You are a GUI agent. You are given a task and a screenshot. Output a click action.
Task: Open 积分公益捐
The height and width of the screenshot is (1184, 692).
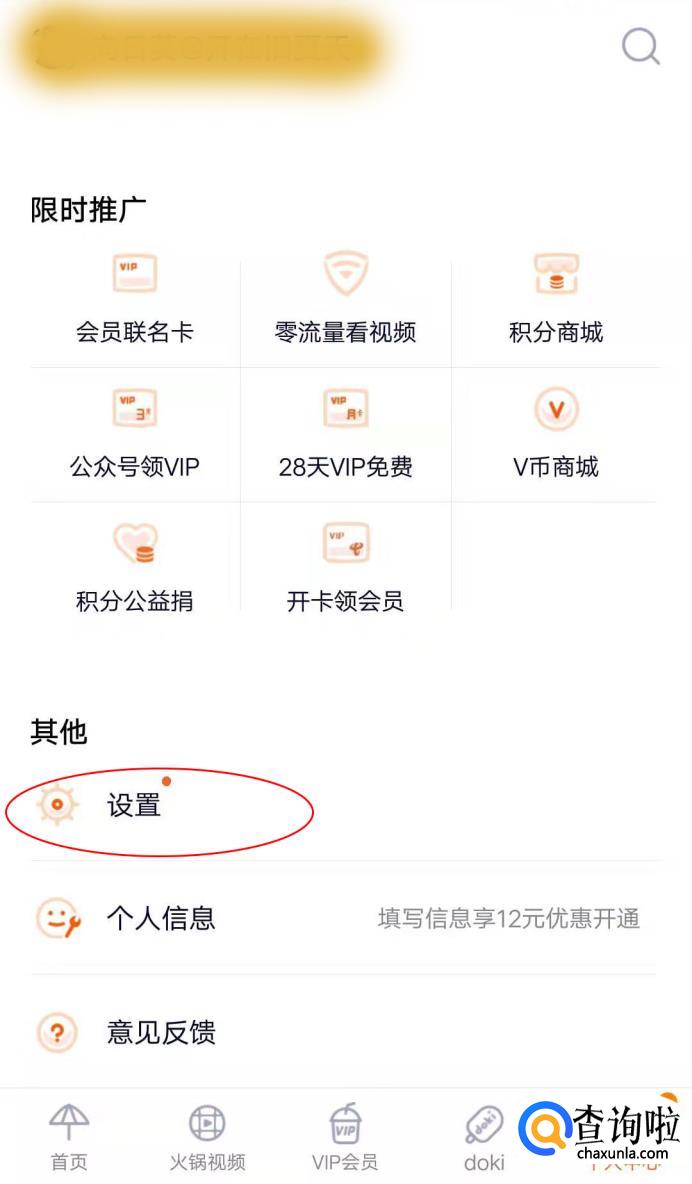tap(135, 569)
